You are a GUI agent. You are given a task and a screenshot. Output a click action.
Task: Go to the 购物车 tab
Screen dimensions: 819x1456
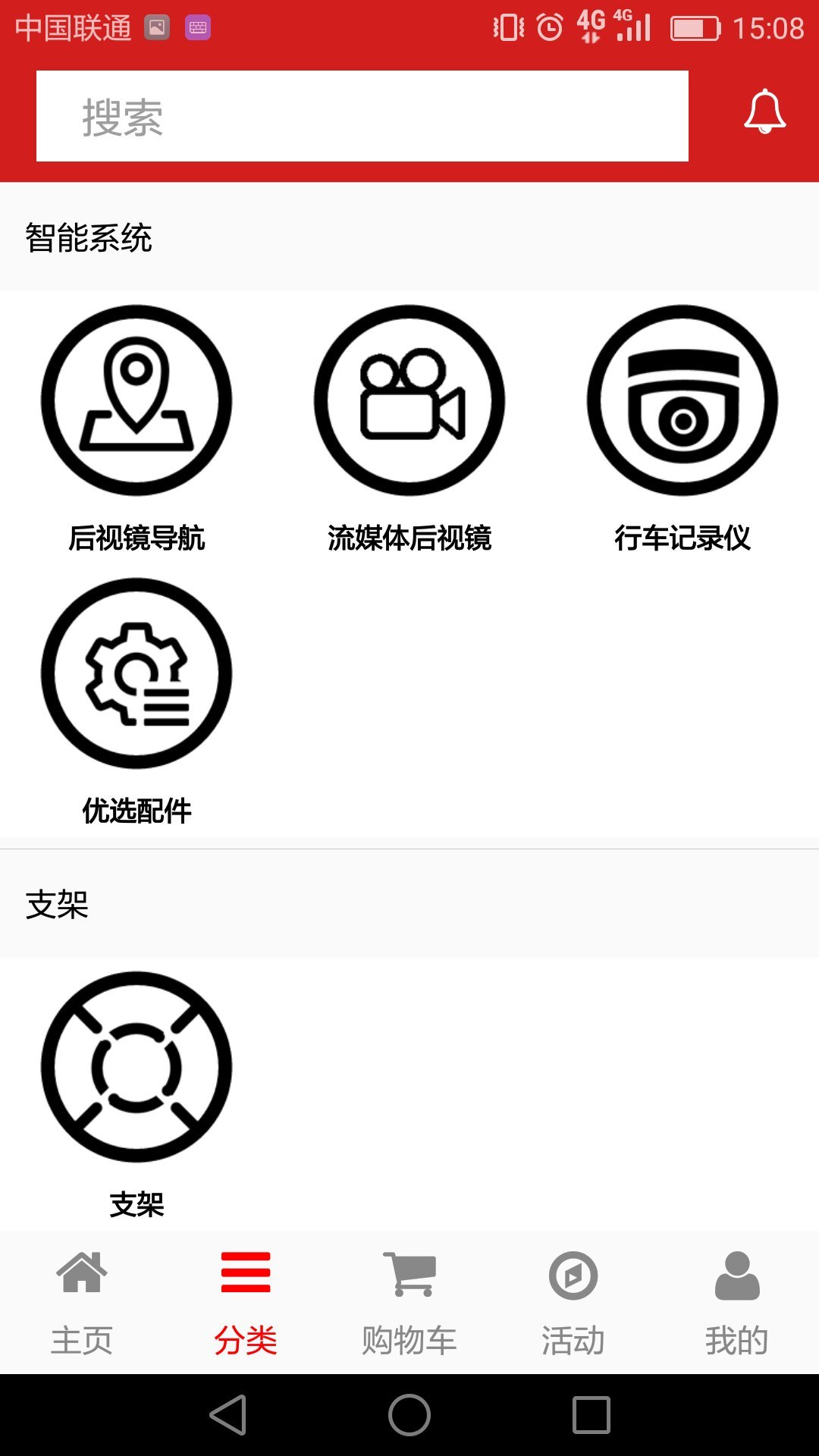(409, 1303)
